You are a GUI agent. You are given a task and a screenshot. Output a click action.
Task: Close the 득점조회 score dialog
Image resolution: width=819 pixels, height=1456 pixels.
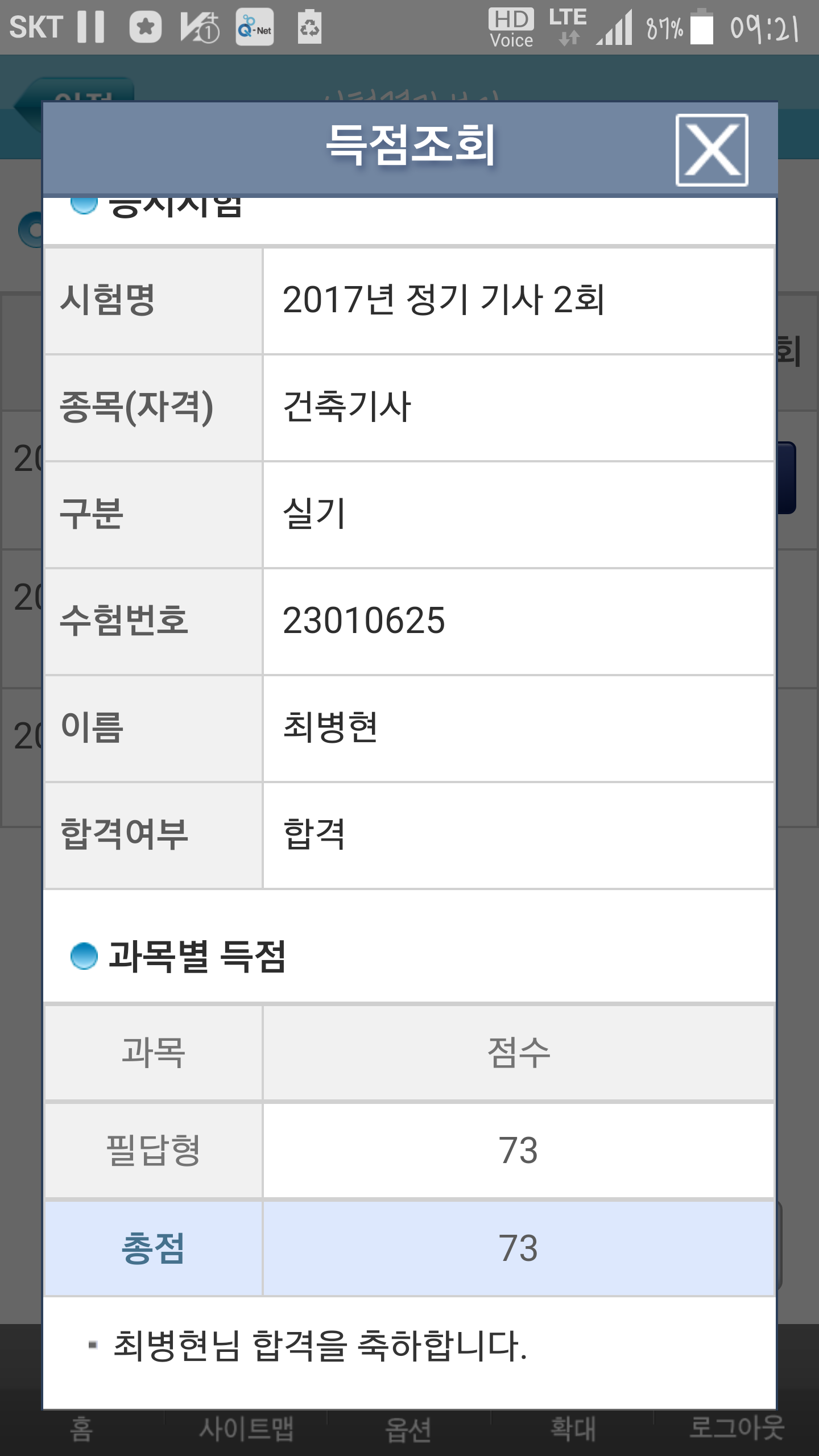(x=712, y=150)
